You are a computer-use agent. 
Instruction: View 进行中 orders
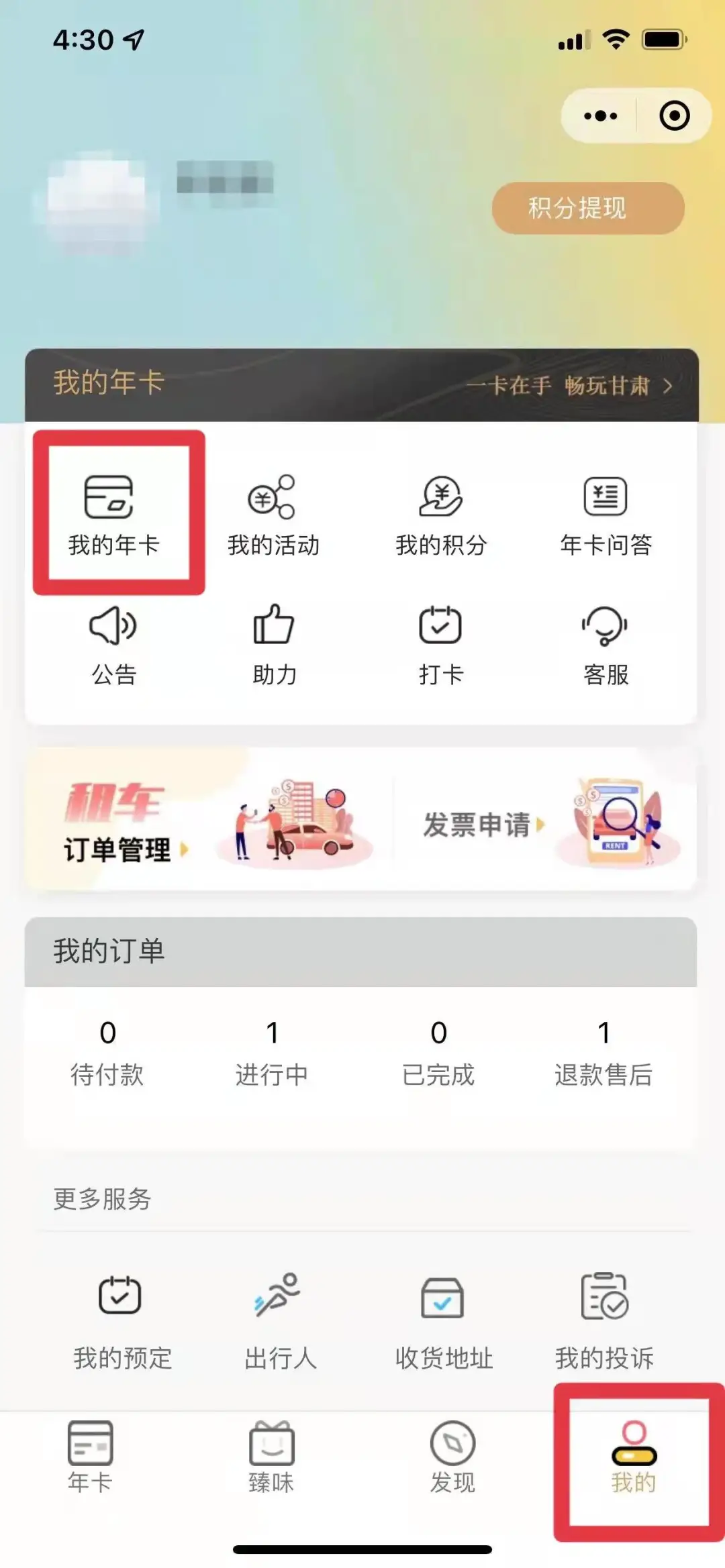[272, 1052]
